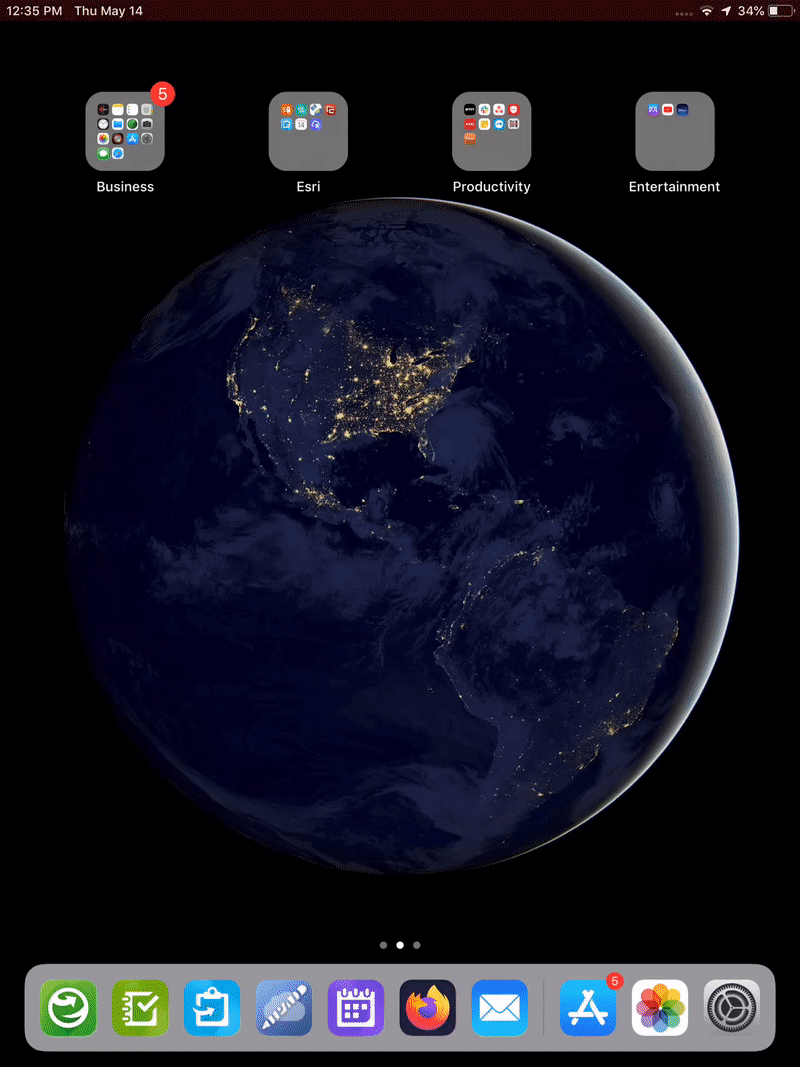Launch the blue clipboard app
The height and width of the screenshot is (1067, 800).
tap(212, 1008)
